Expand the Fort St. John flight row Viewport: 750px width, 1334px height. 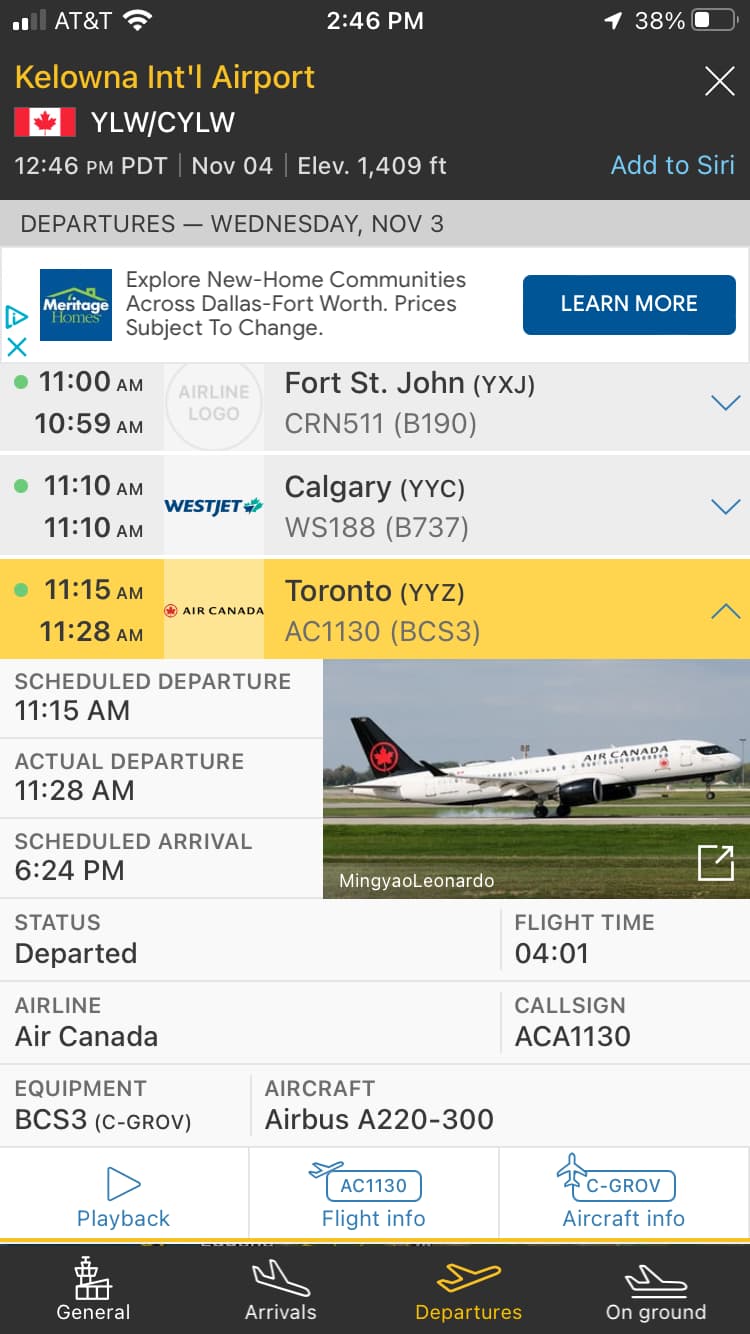point(724,403)
